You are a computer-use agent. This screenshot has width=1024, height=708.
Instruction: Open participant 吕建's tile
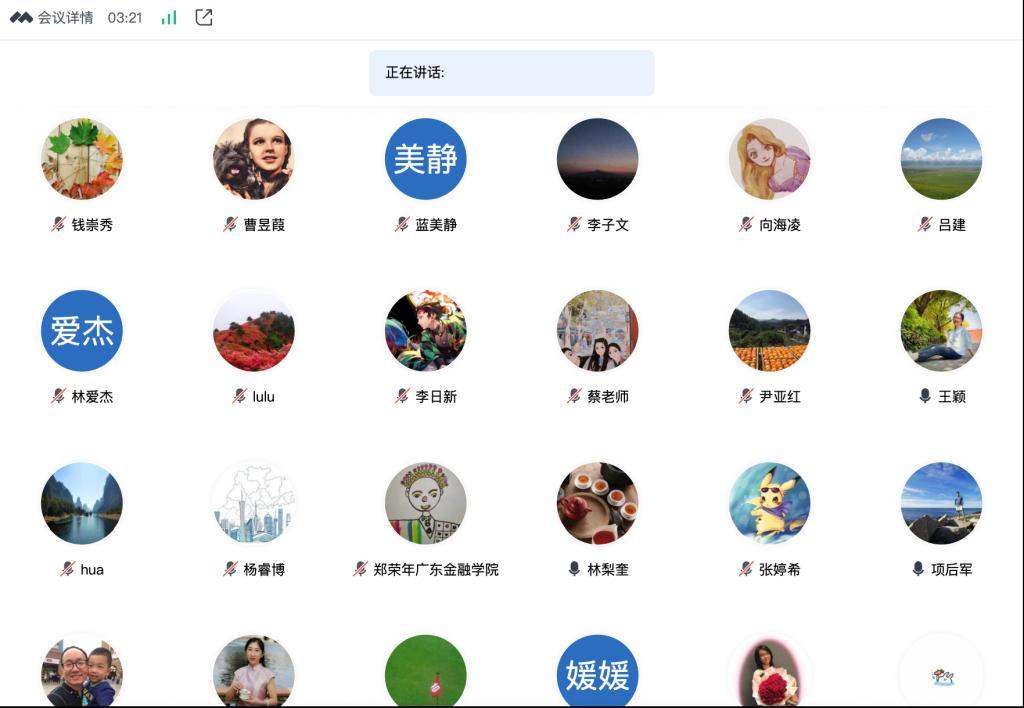pos(941,159)
